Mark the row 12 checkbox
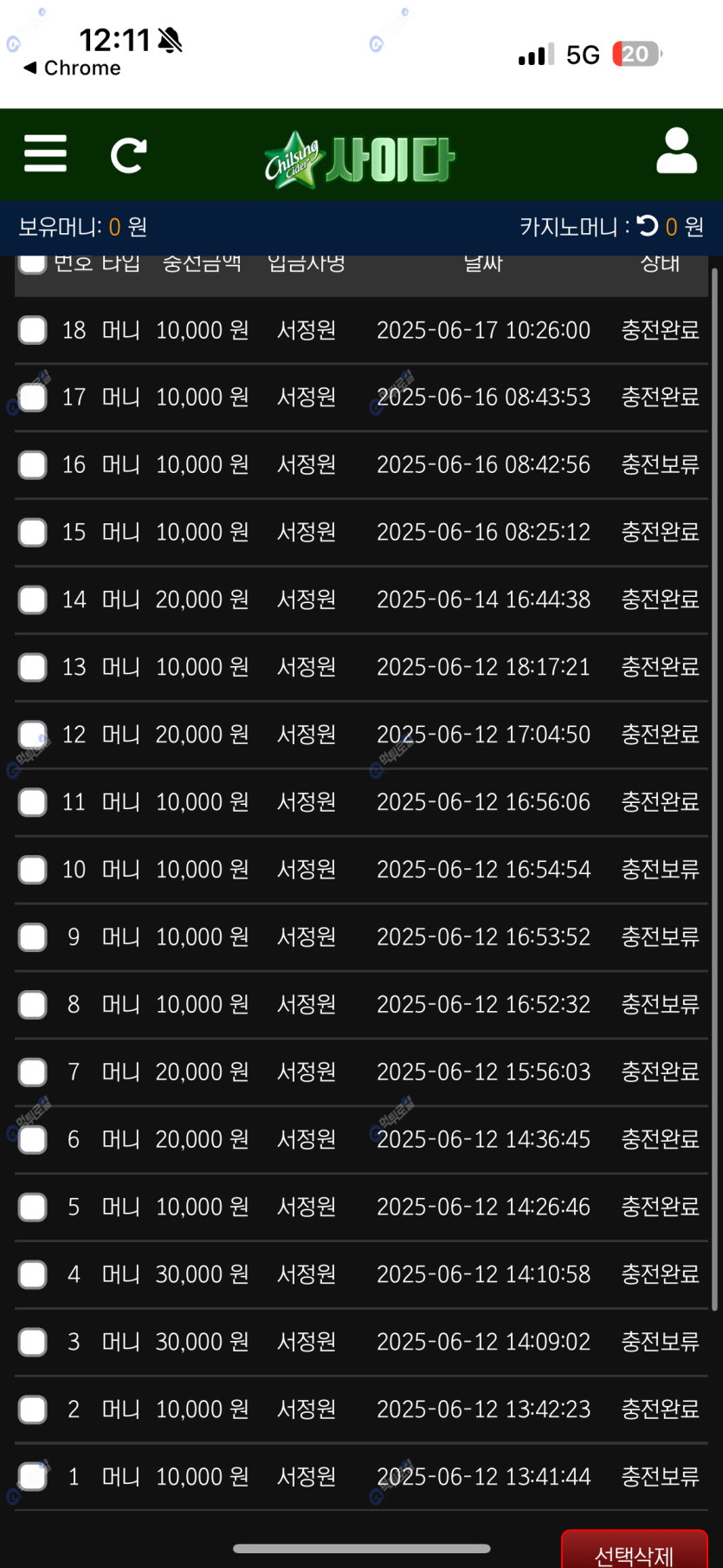This screenshot has width=723, height=1568. coord(33,735)
